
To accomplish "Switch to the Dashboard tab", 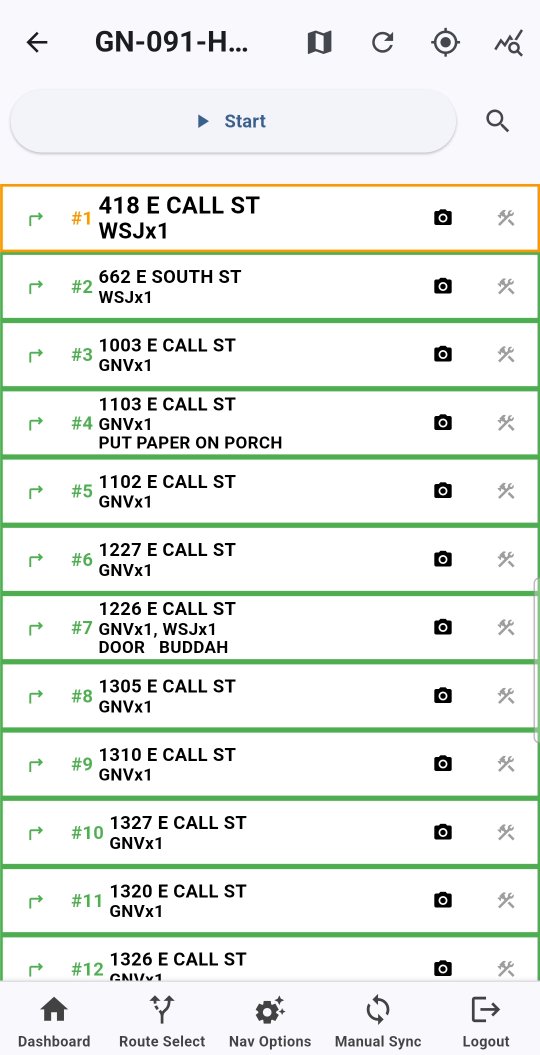I will (x=54, y=1021).
